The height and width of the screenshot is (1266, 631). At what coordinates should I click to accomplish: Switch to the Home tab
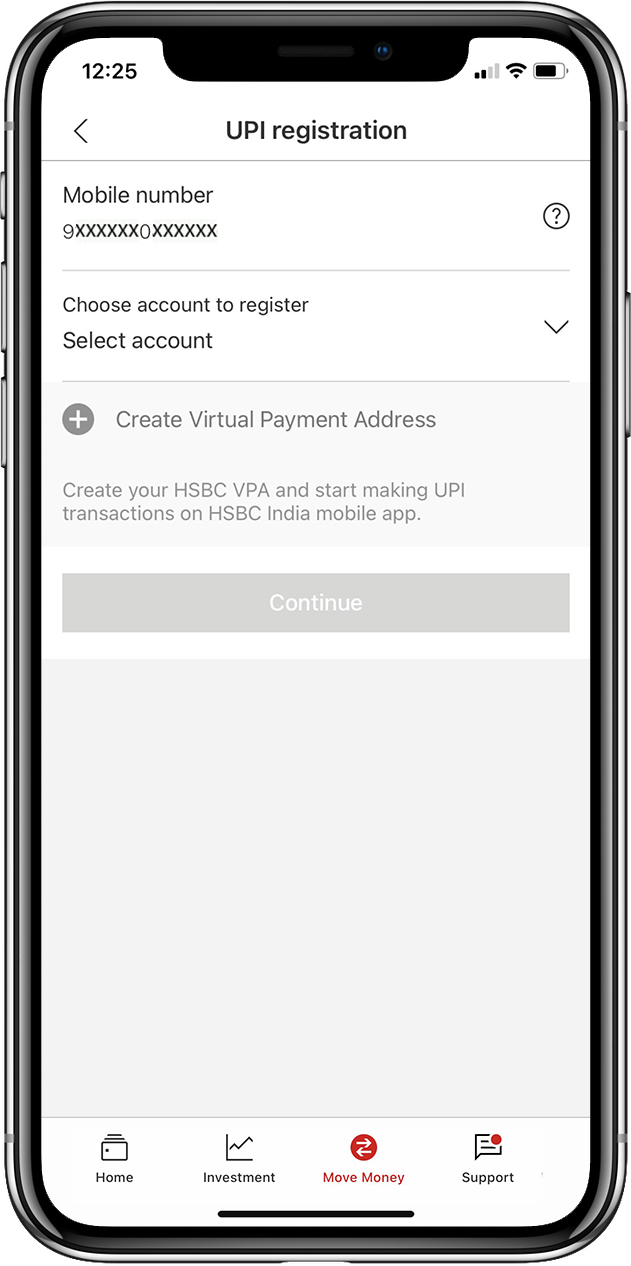pyautogui.click(x=114, y=1160)
